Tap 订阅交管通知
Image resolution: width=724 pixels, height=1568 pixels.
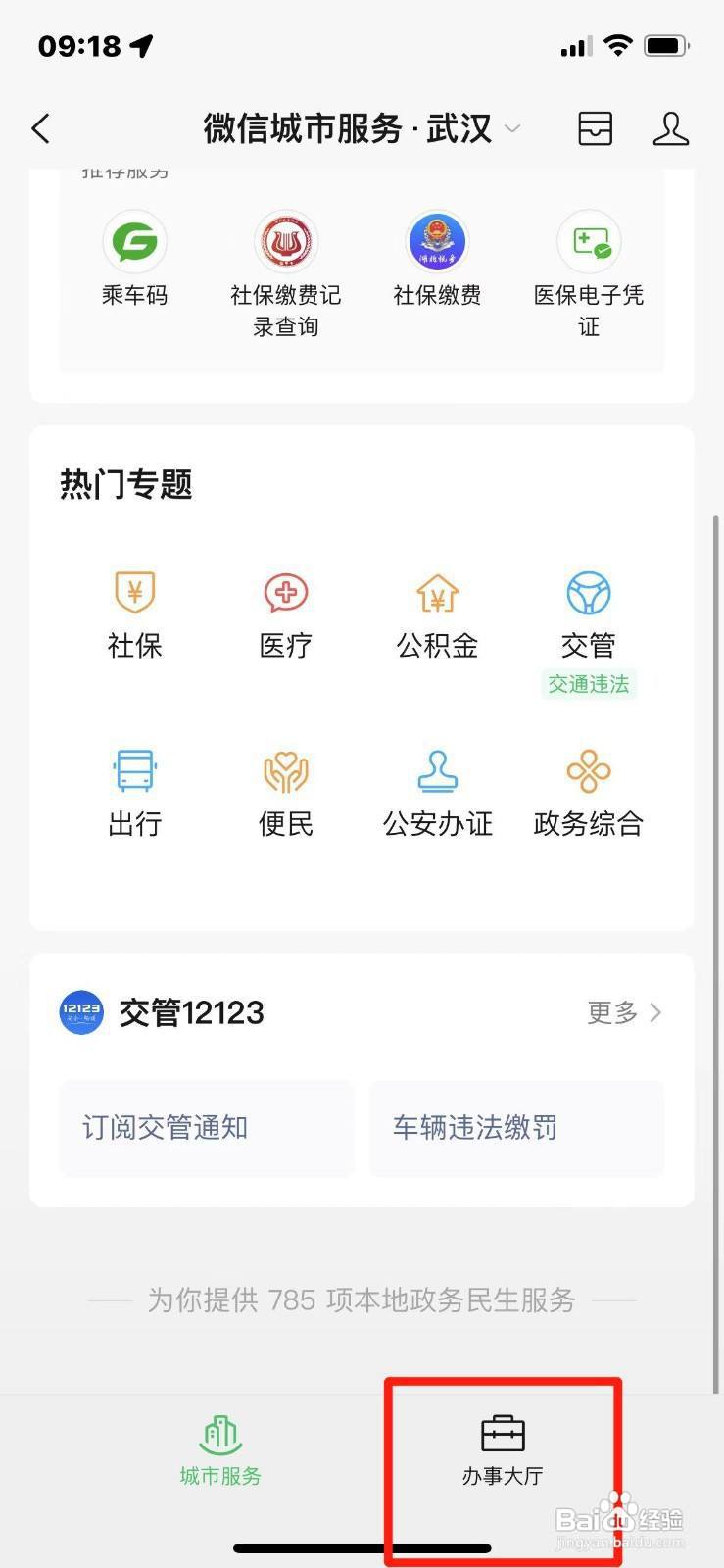tap(206, 1128)
